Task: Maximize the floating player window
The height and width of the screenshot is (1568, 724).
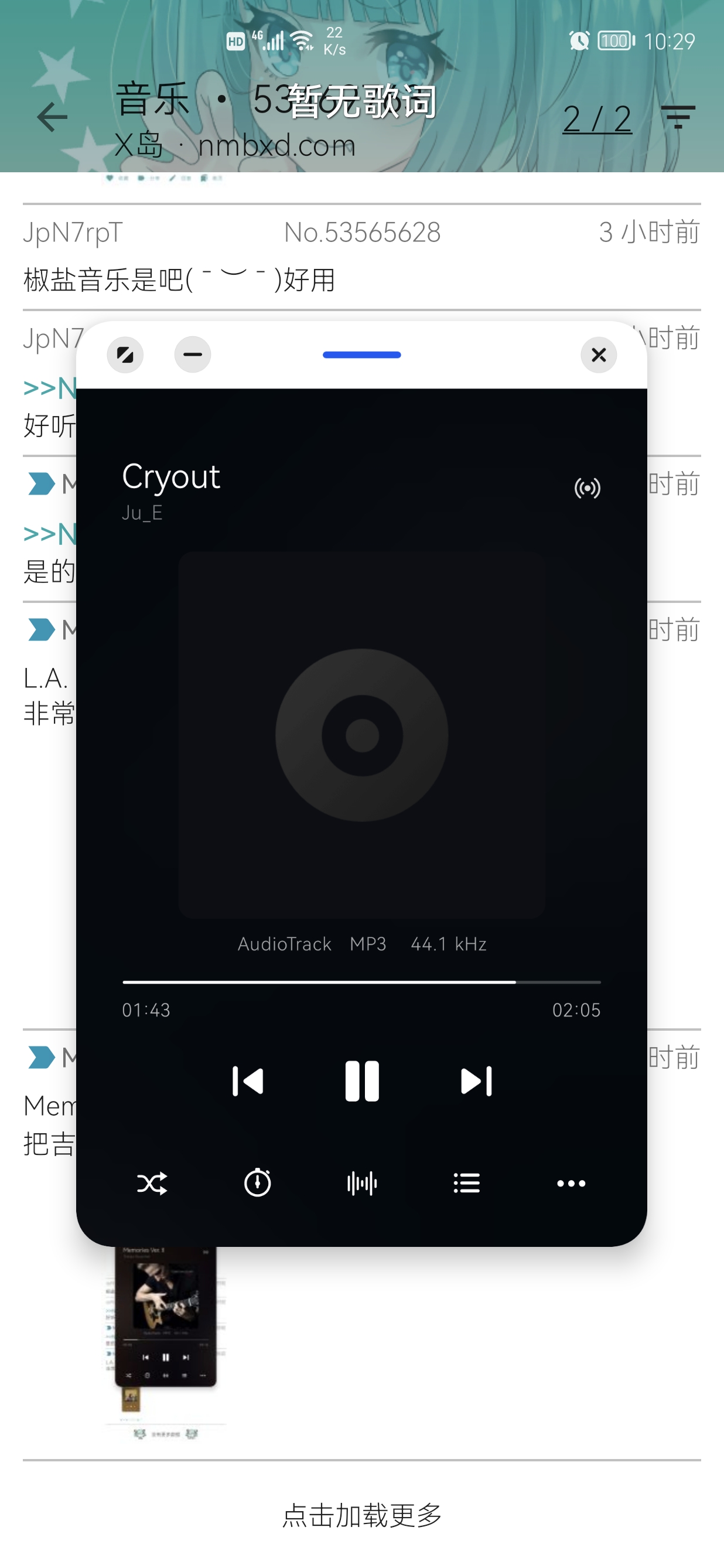Action: [x=125, y=355]
